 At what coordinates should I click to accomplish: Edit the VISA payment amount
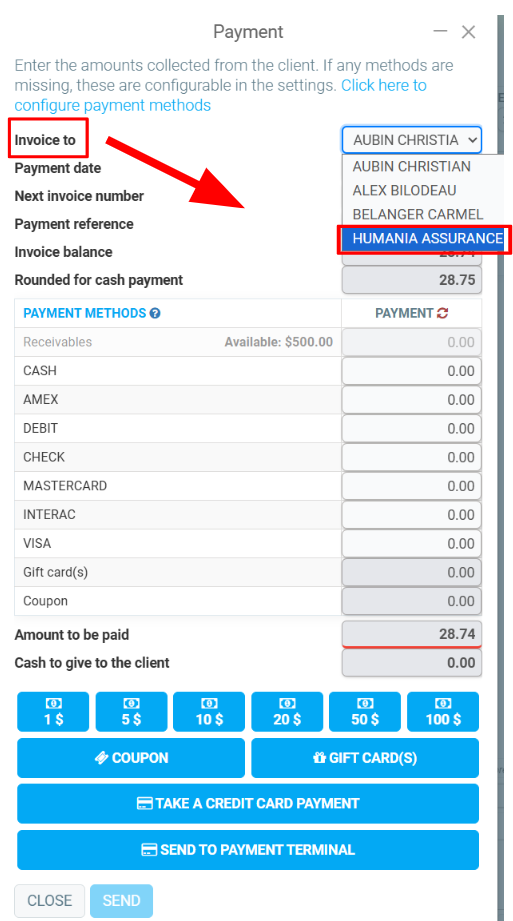(411, 544)
